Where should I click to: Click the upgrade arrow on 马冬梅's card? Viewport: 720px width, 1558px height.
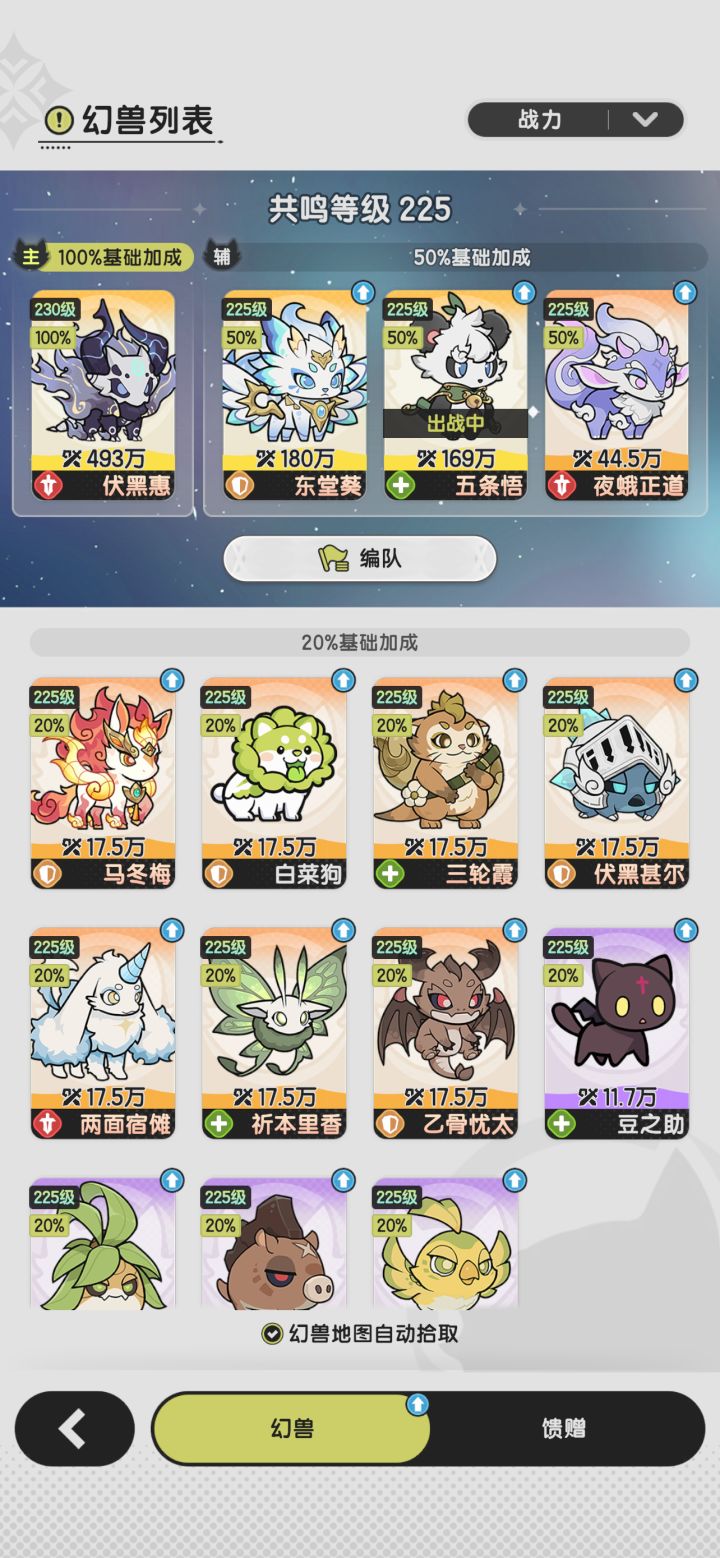click(171, 682)
